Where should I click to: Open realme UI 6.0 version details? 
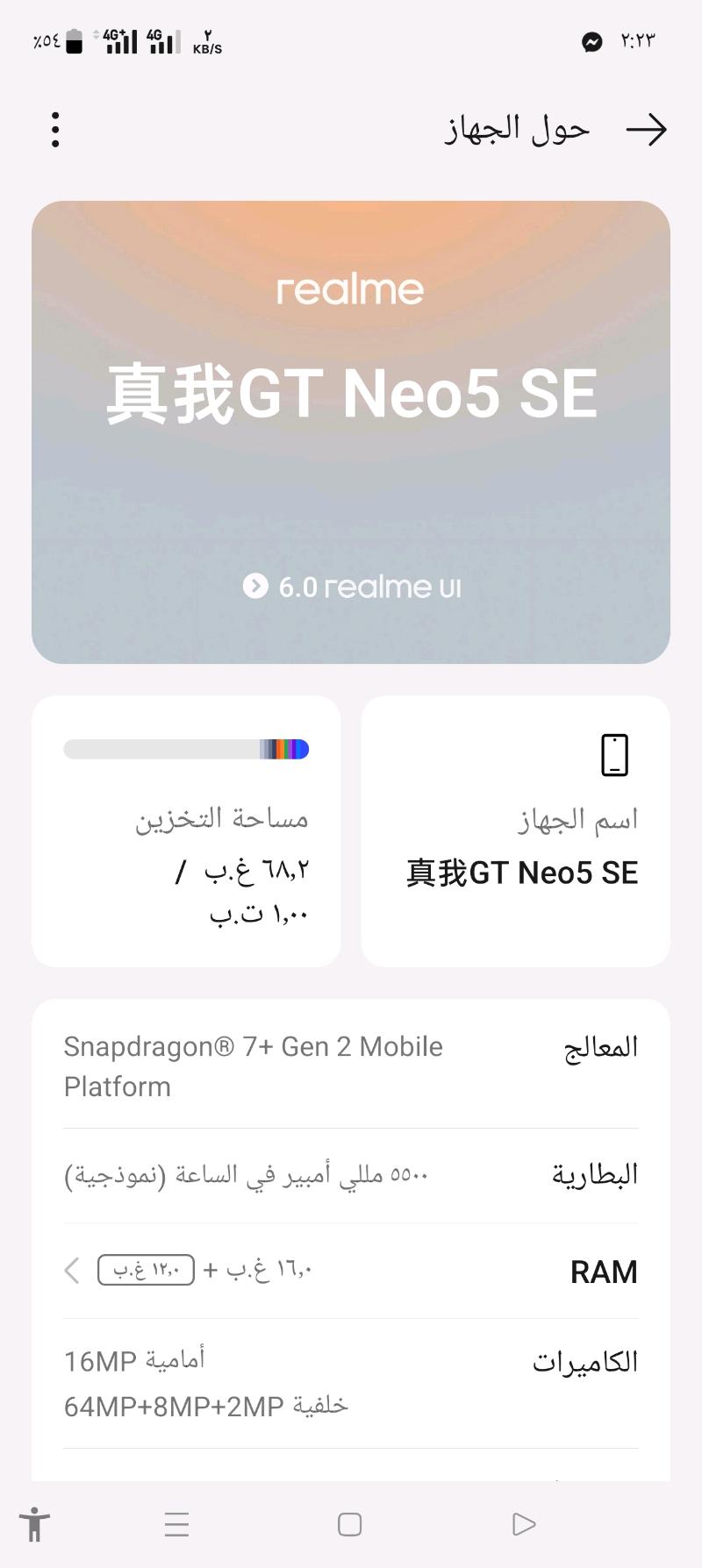(x=351, y=587)
